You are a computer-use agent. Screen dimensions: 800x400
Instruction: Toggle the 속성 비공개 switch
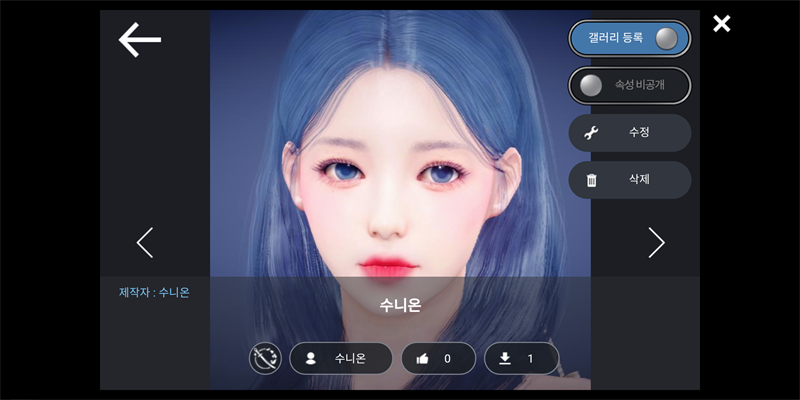click(x=630, y=86)
